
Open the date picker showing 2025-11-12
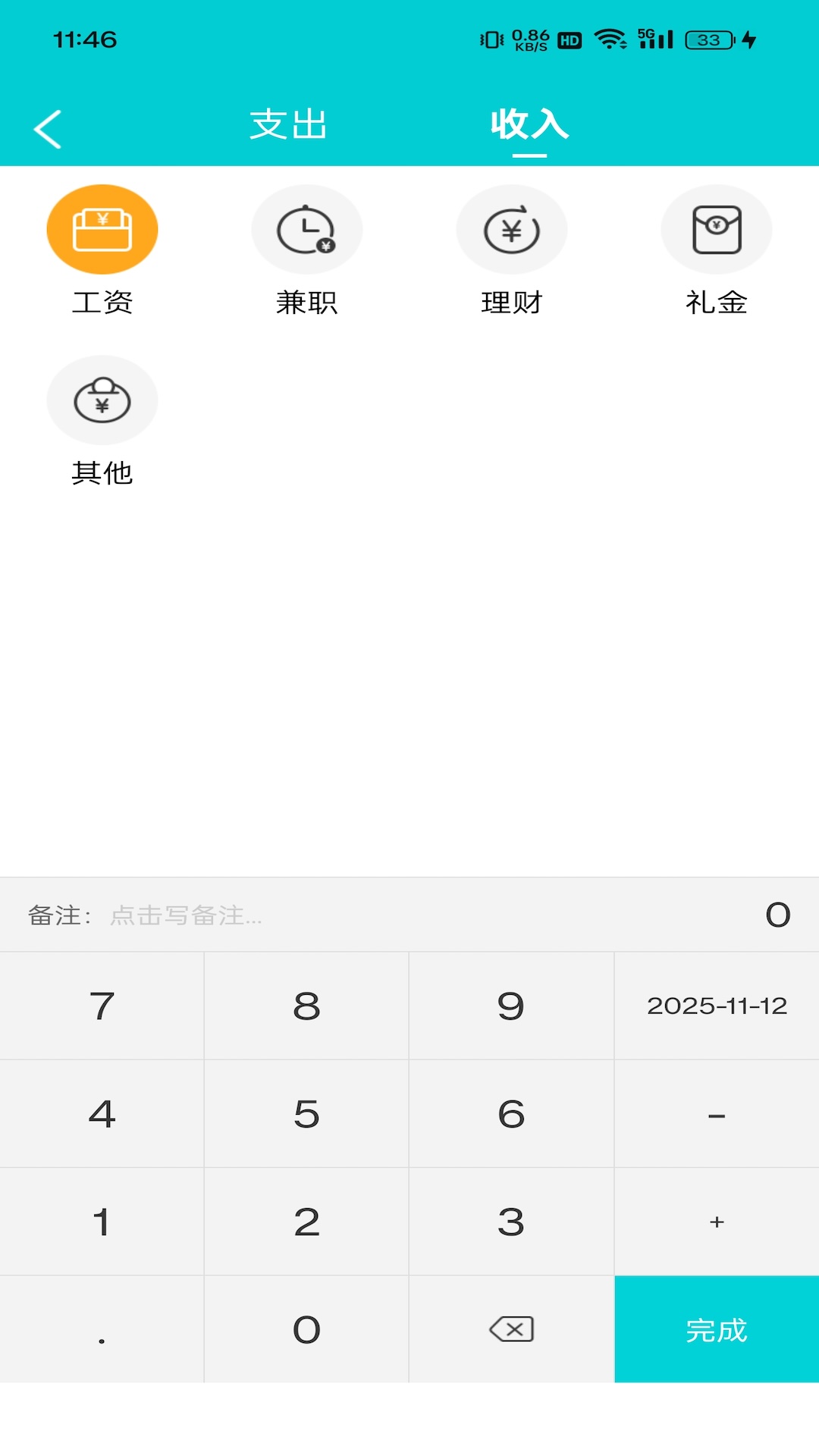[716, 1006]
